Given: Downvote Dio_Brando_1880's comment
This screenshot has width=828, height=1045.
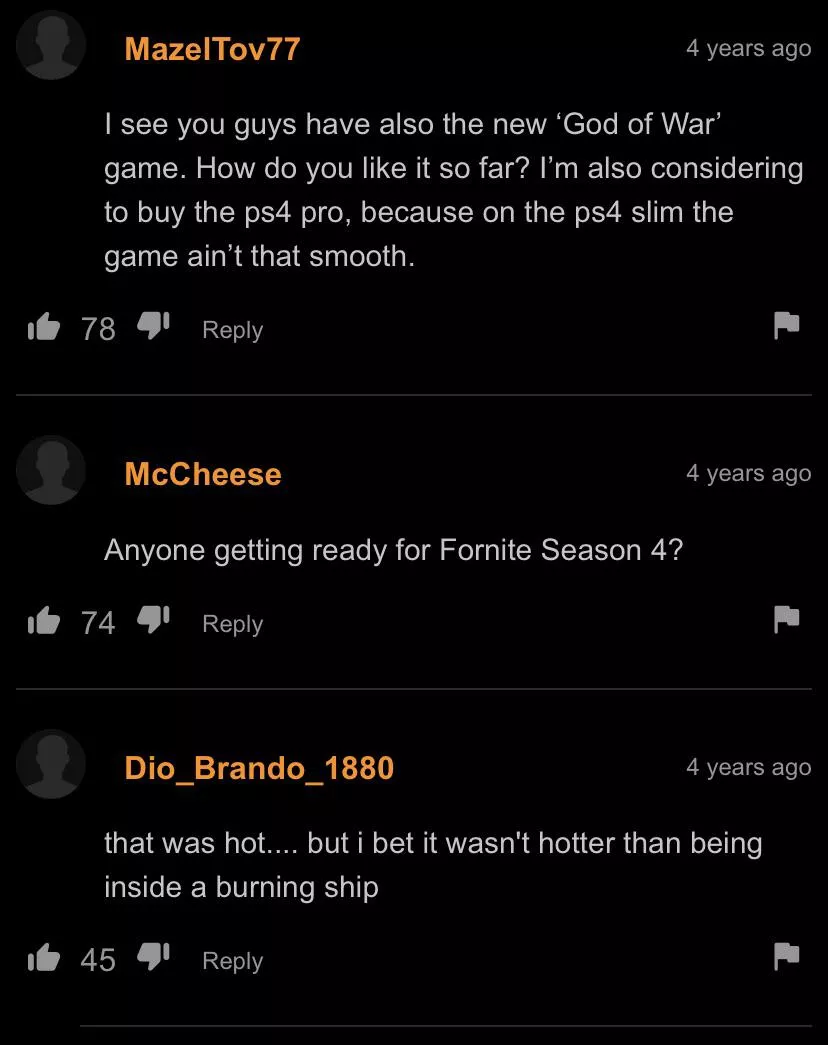Looking at the screenshot, I should pos(152,958).
